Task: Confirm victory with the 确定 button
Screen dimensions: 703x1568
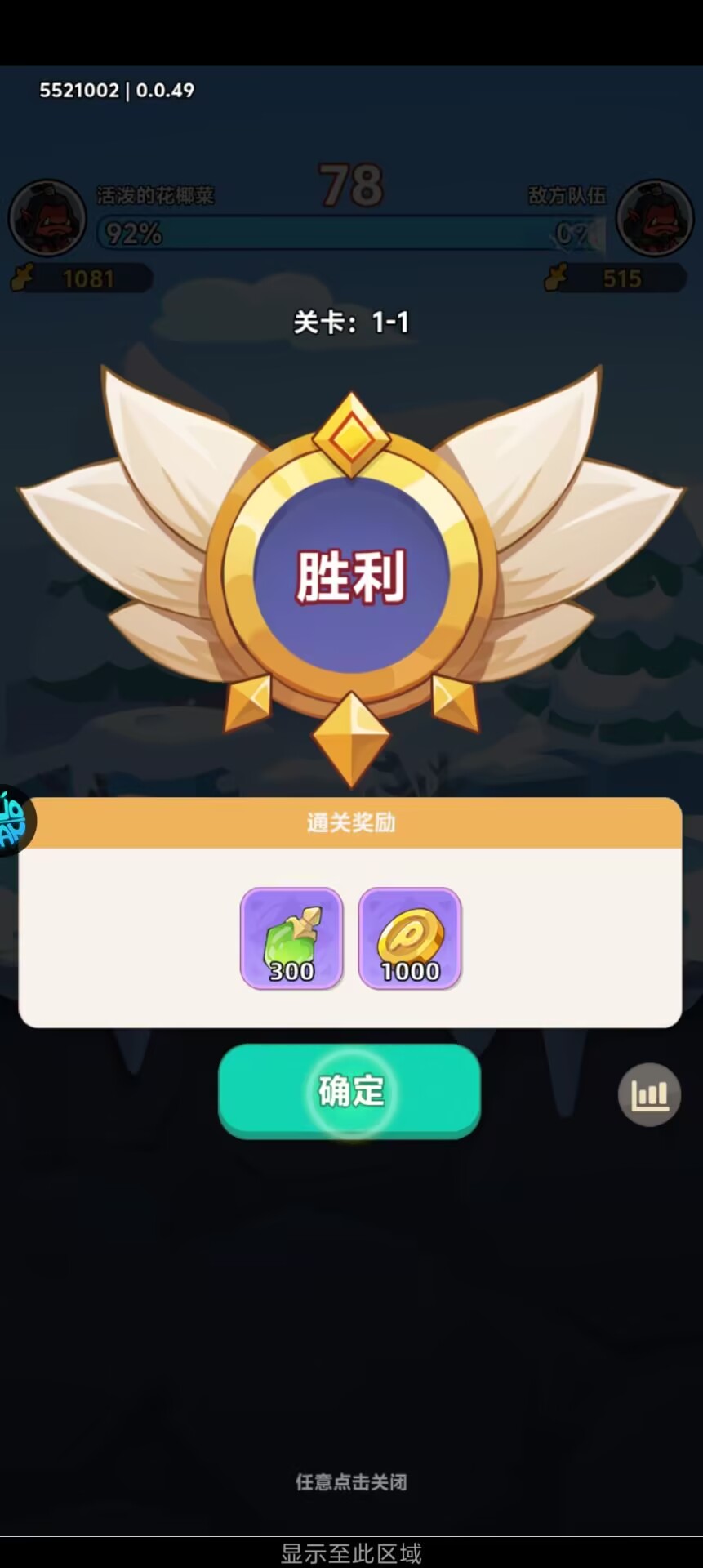Action: click(x=349, y=1090)
